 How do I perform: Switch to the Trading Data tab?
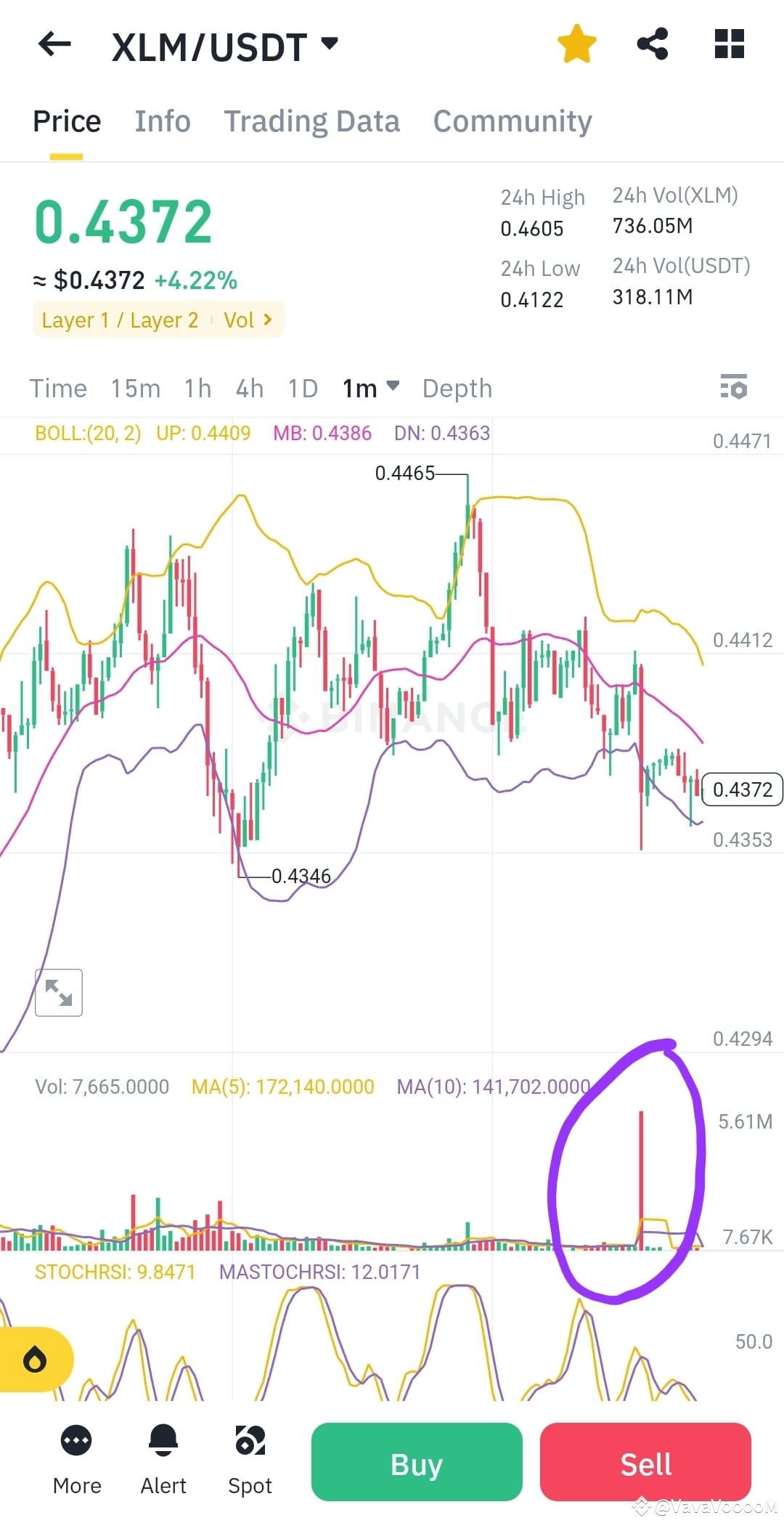point(312,121)
